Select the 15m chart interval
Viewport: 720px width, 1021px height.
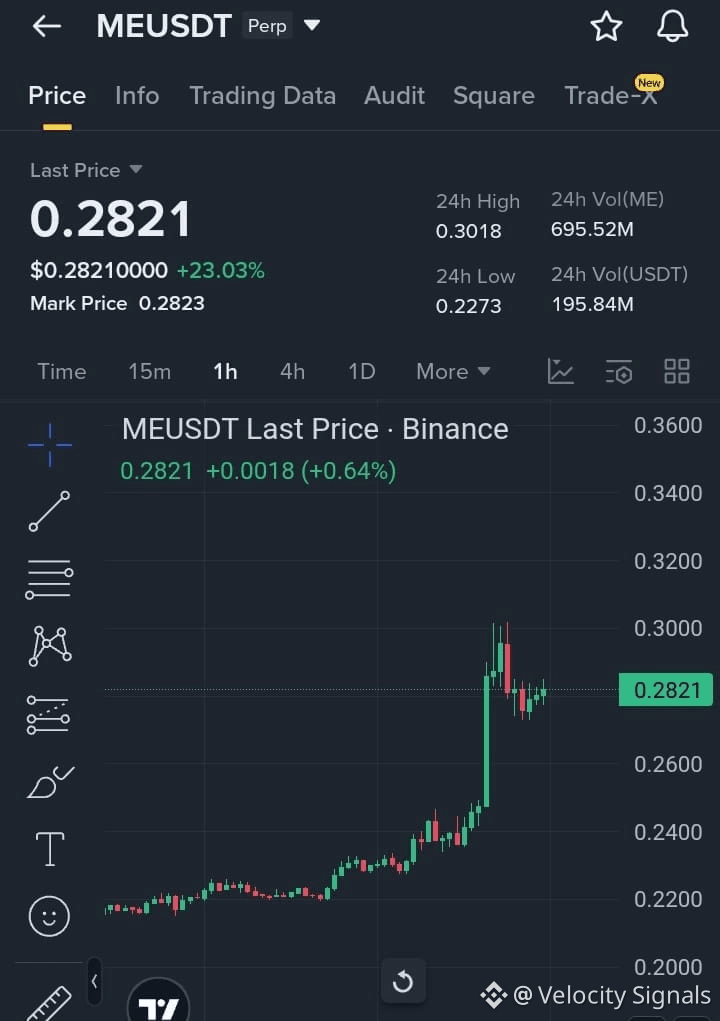pyautogui.click(x=149, y=371)
